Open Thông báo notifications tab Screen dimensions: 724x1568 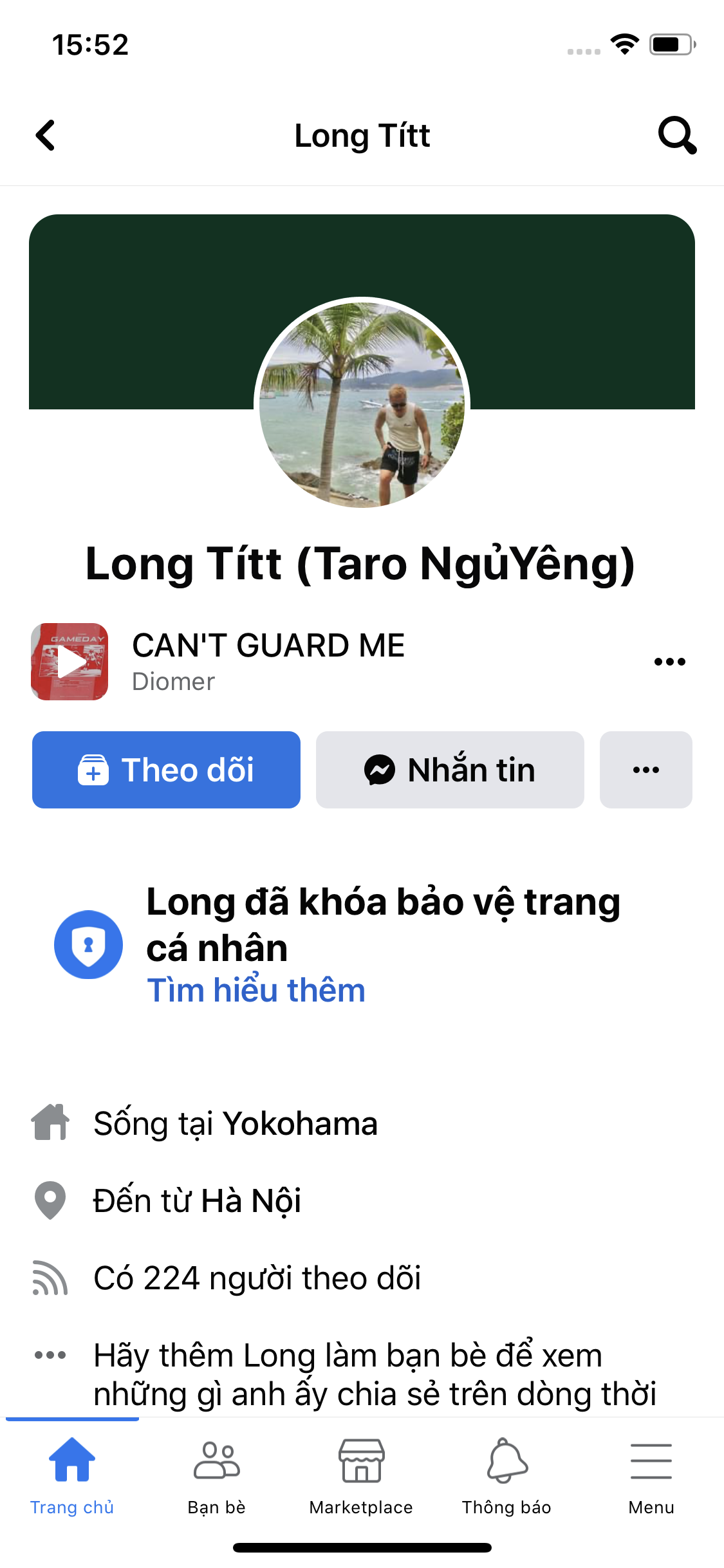point(506,1474)
